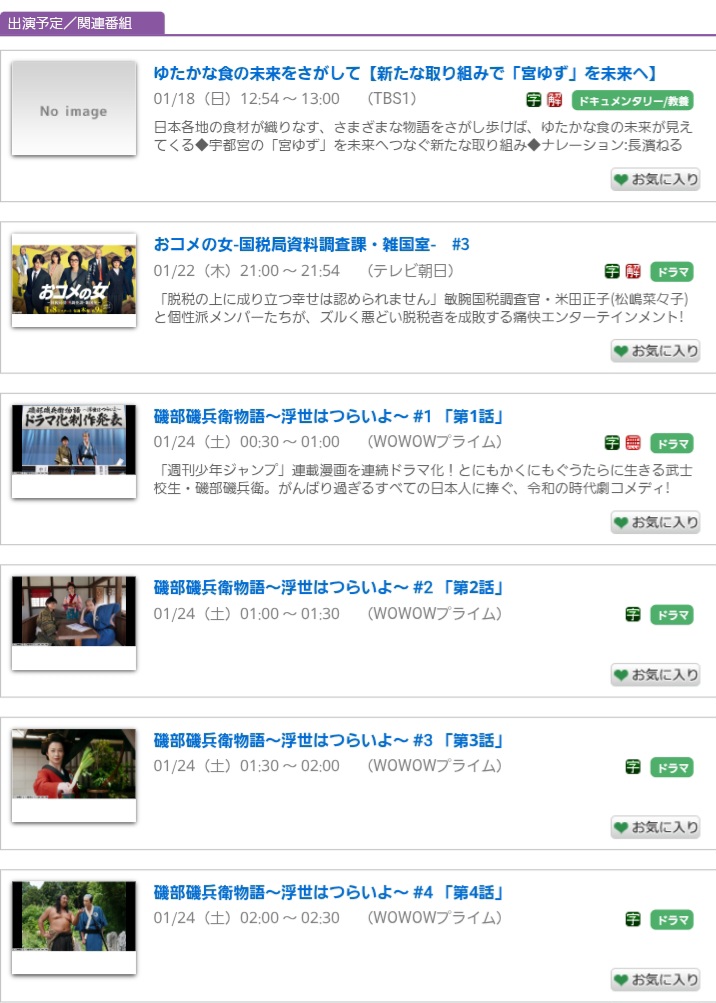Add 磯部磯兵衛物語 #1 第1話 to お気に入り
Viewport: 716px width, 1003px height.
(655, 522)
